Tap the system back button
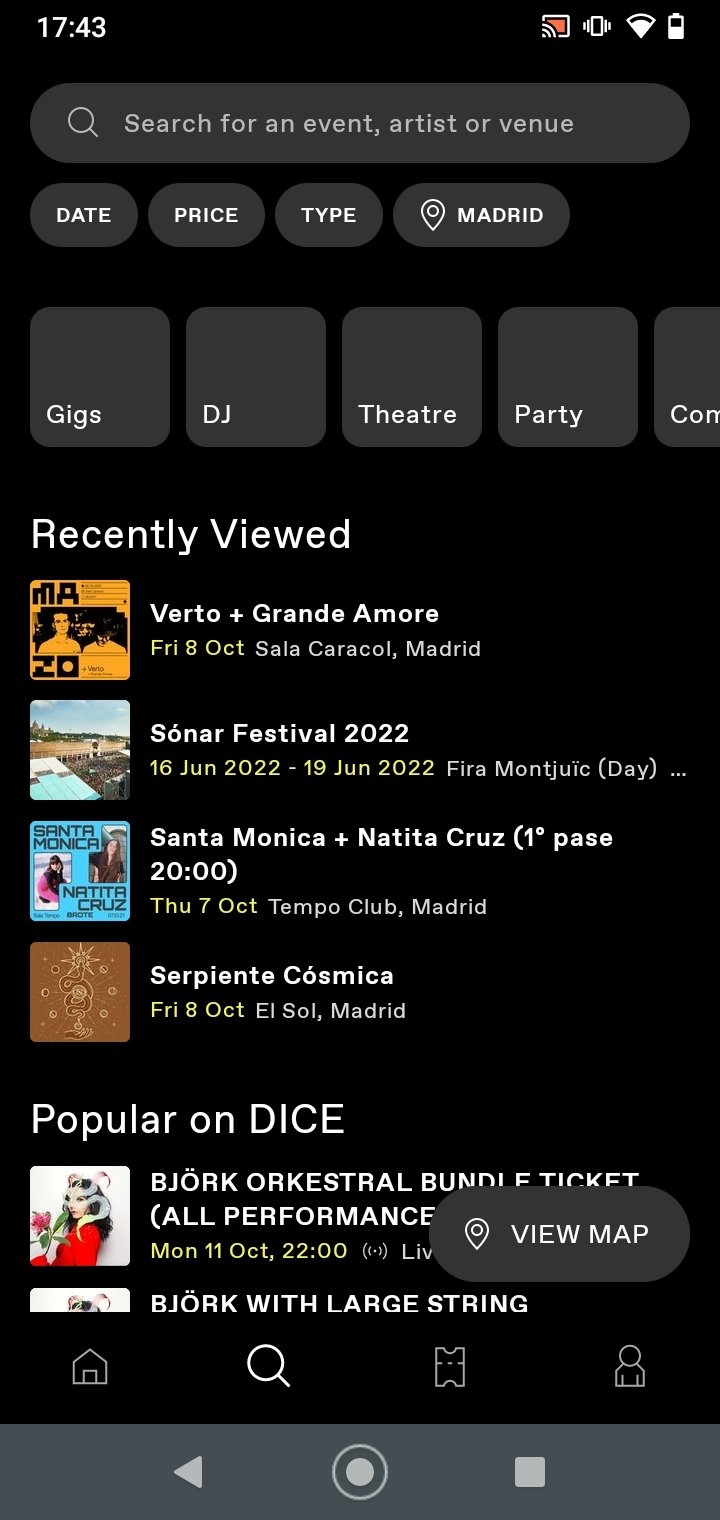 click(188, 1471)
